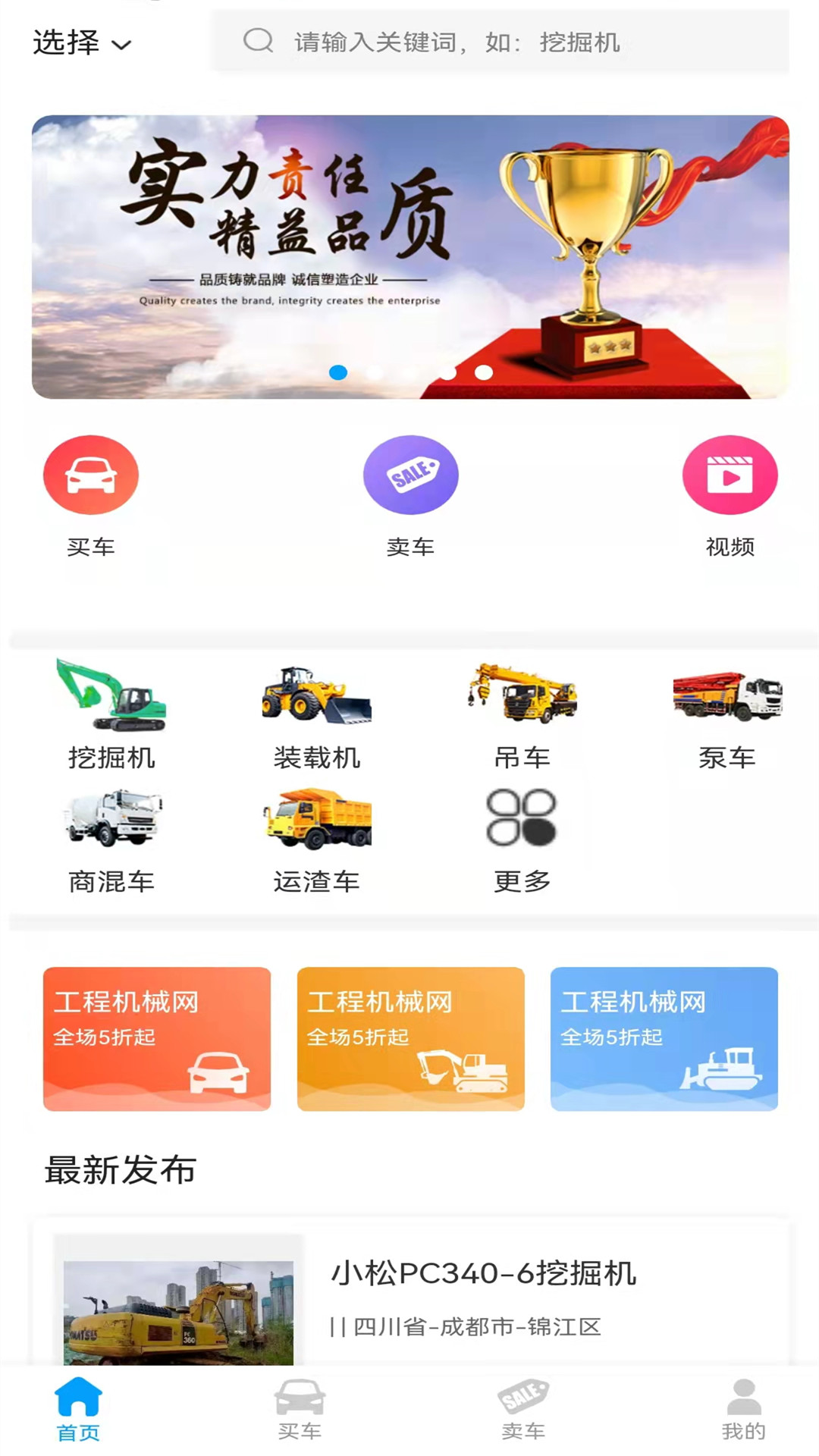Select the 运渣车 dump truck category
The image size is (819, 1456).
(318, 821)
